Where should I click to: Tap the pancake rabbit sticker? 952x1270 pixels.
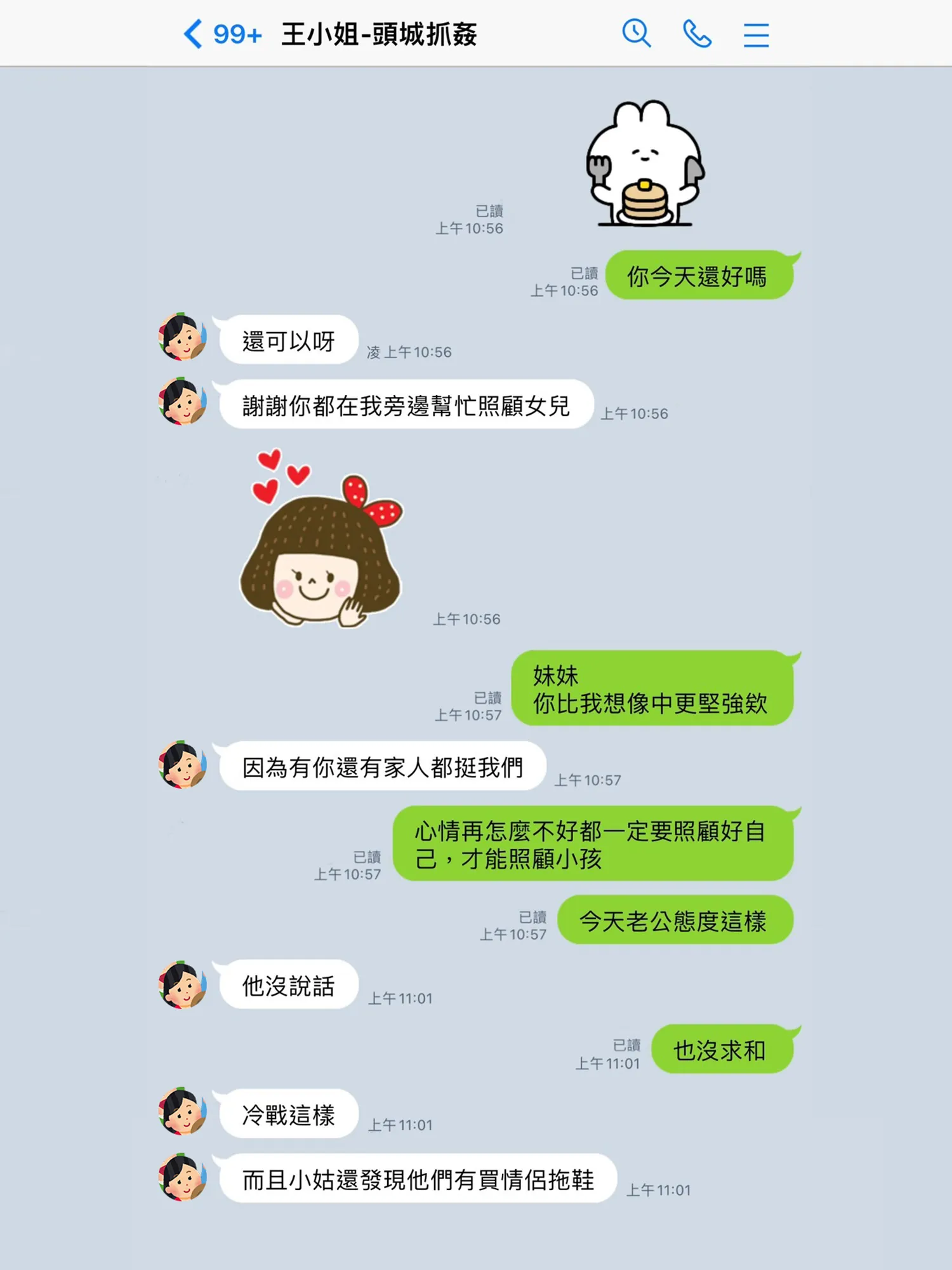point(645,164)
